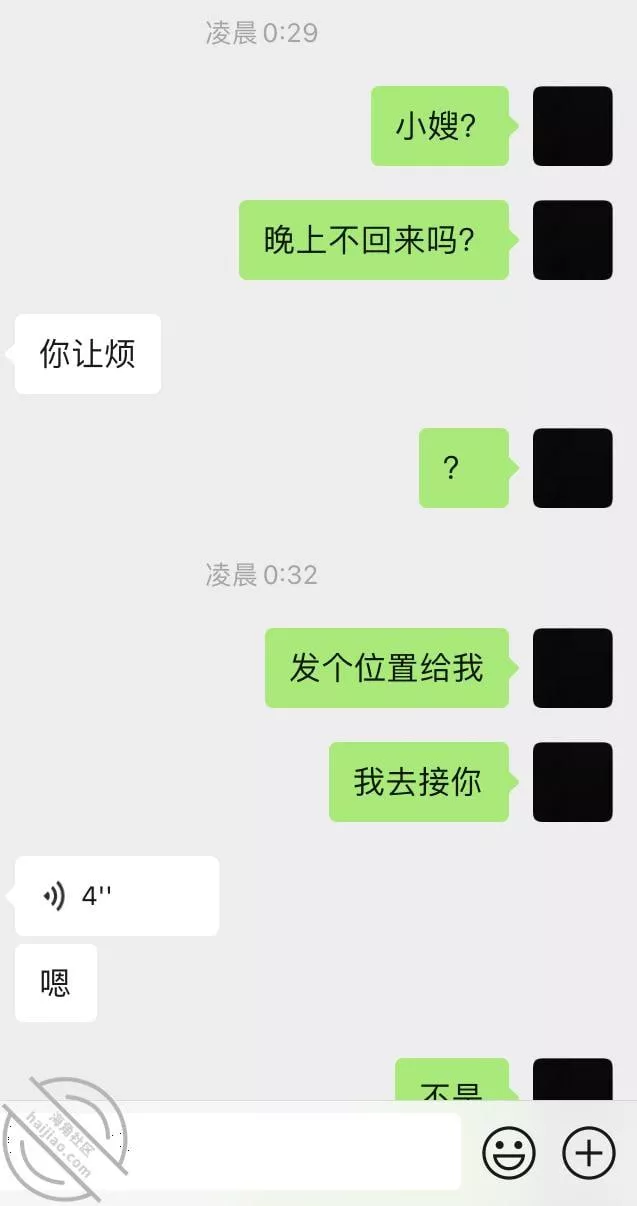Image resolution: width=637 pixels, height=1206 pixels.
Task: Open the plus attachments menu
Action: [x=589, y=1153]
